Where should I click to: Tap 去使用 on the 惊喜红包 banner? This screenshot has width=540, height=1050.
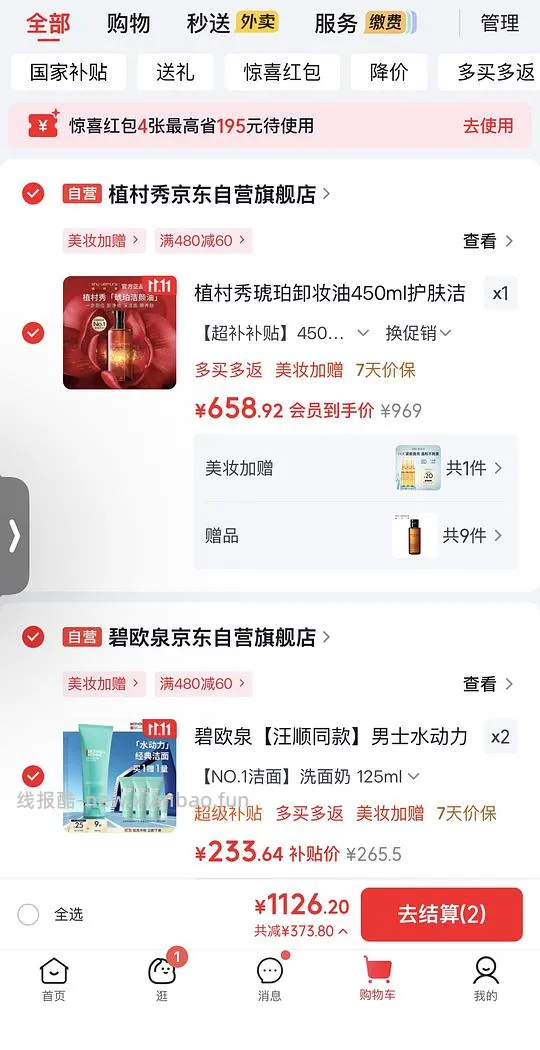pos(488,126)
